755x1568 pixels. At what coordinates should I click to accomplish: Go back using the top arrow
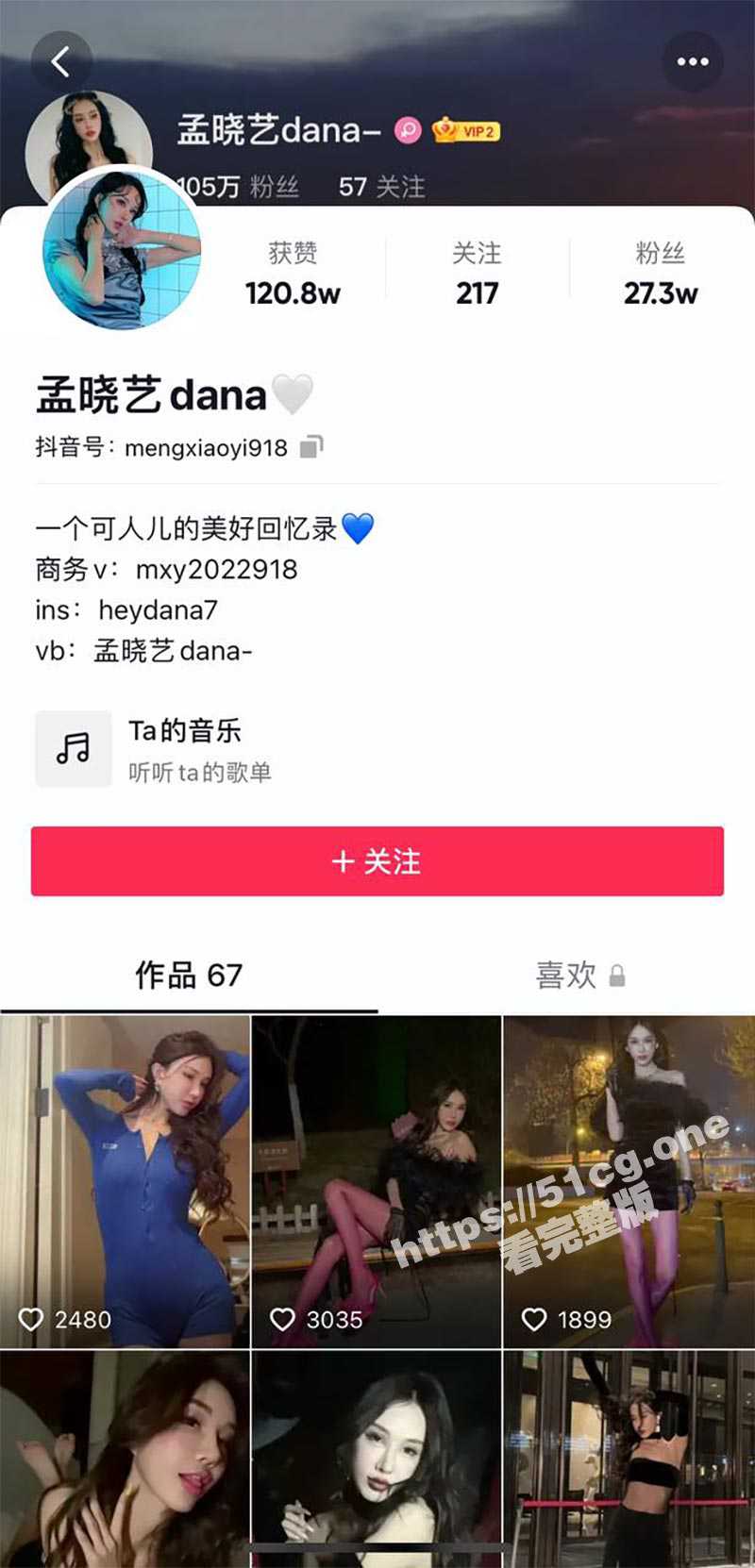(x=61, y=62)
